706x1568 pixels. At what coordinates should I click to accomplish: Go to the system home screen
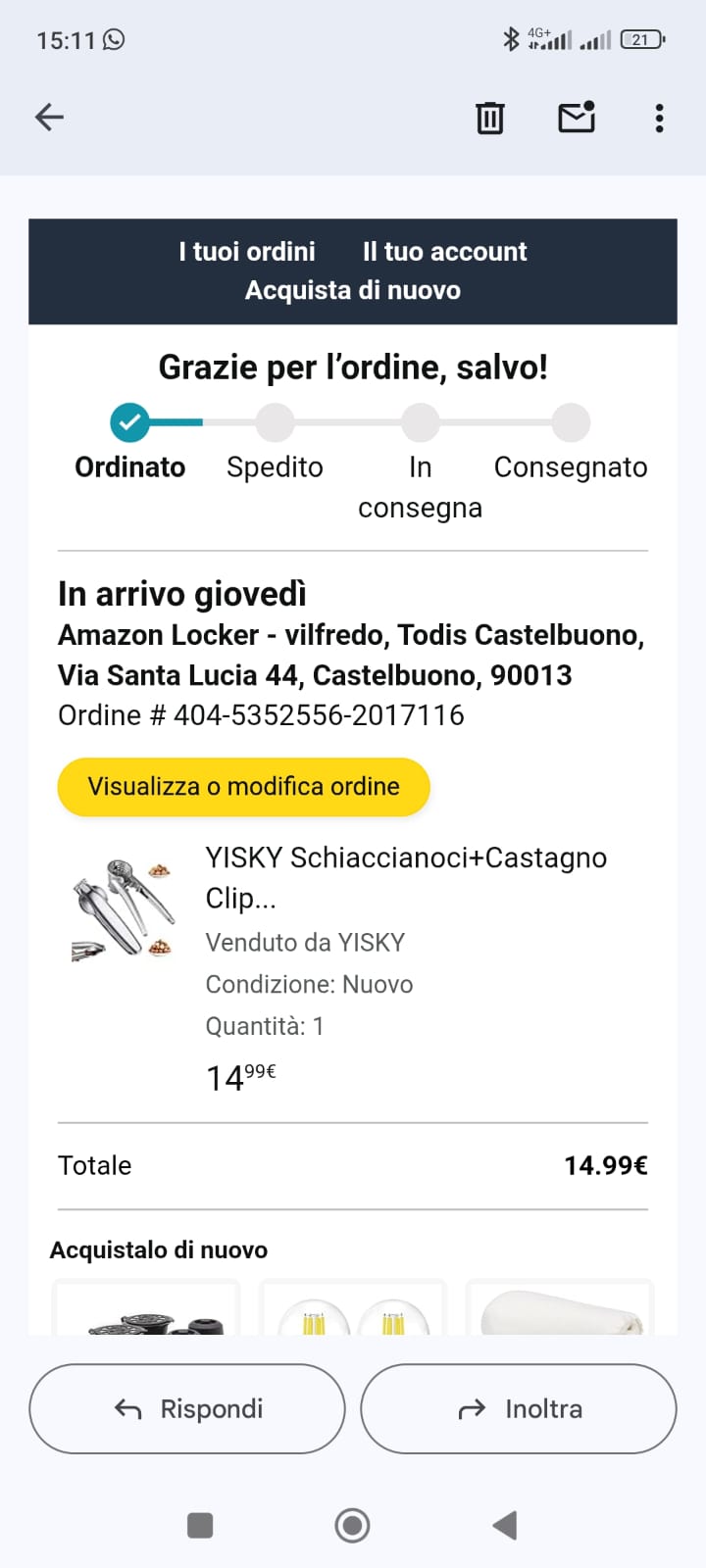tap(352, 1525)
